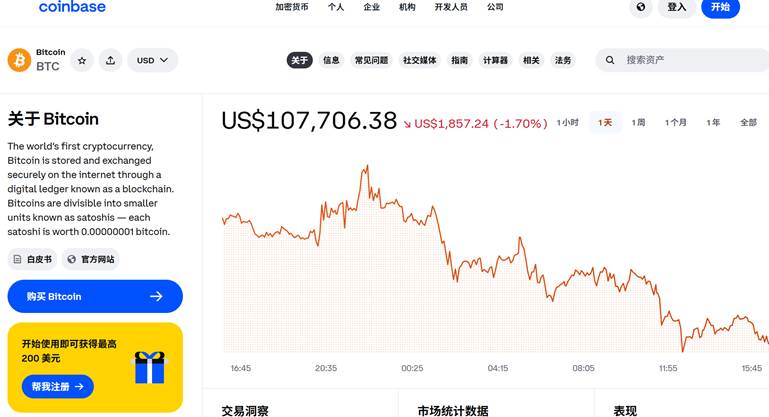Select the 计算器 chip

click(x=495, y=60)
